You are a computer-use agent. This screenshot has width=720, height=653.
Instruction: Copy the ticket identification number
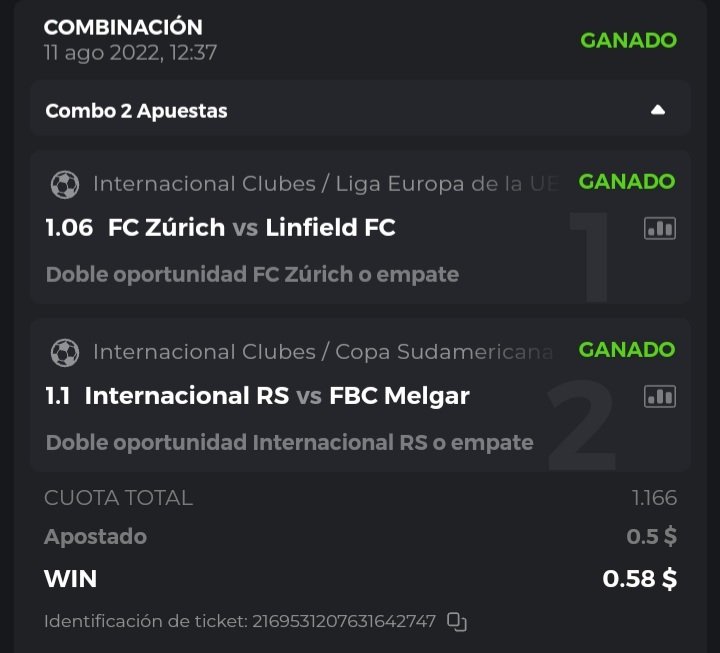tap(457, 622)
